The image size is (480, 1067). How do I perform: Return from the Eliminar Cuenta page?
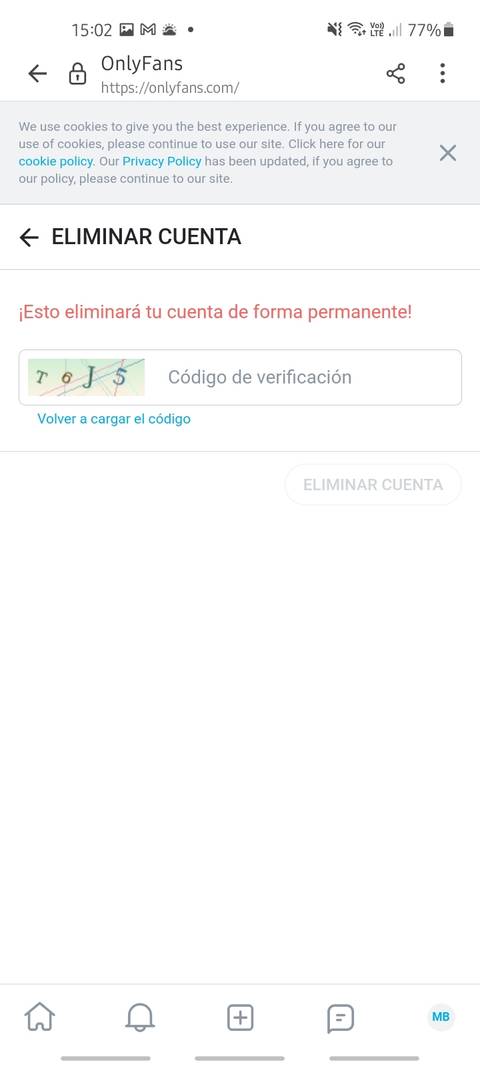point(29,237)
